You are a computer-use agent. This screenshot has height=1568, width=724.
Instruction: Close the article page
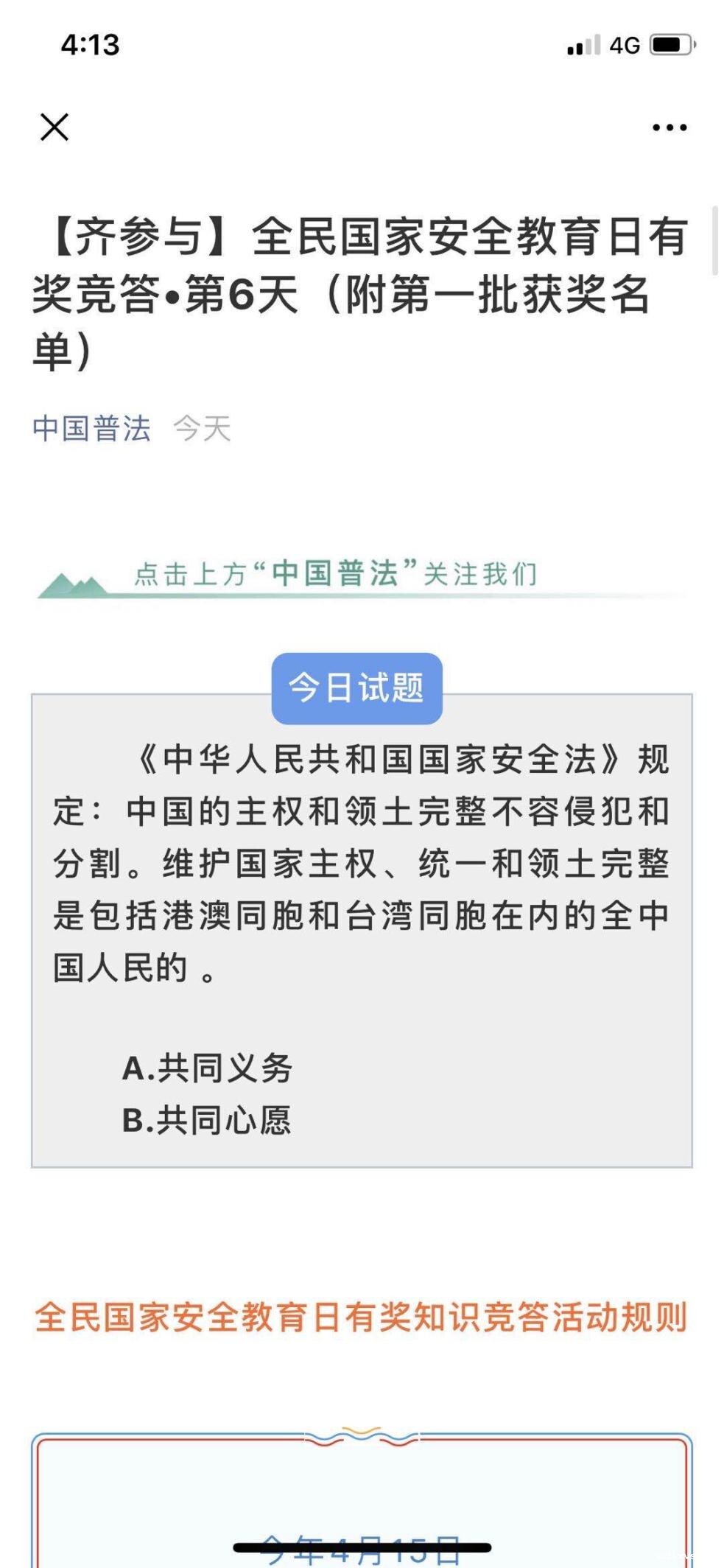click(x=55, y=127)
